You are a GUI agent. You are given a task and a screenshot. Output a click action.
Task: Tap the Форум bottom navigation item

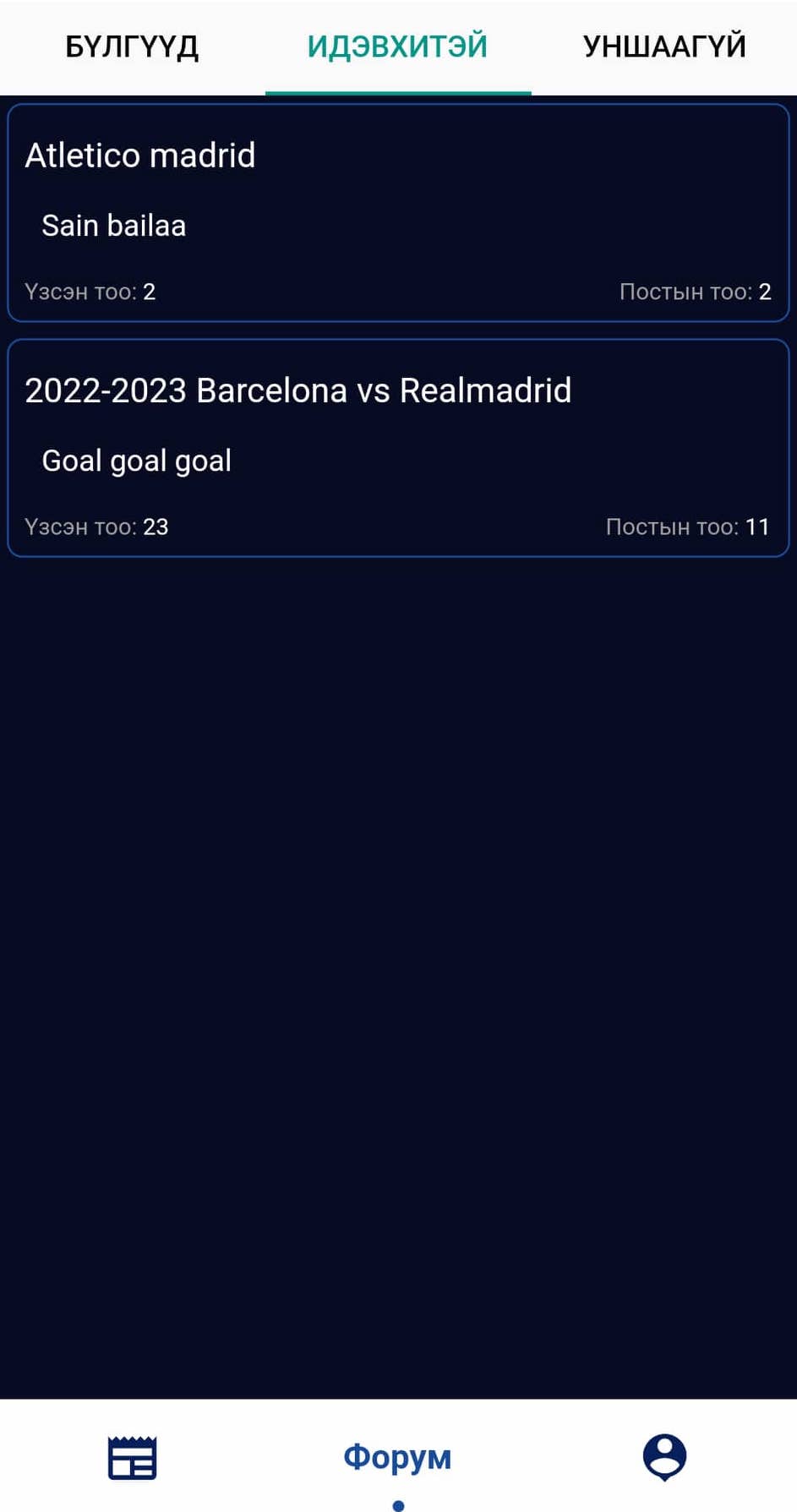point(397,1457)
